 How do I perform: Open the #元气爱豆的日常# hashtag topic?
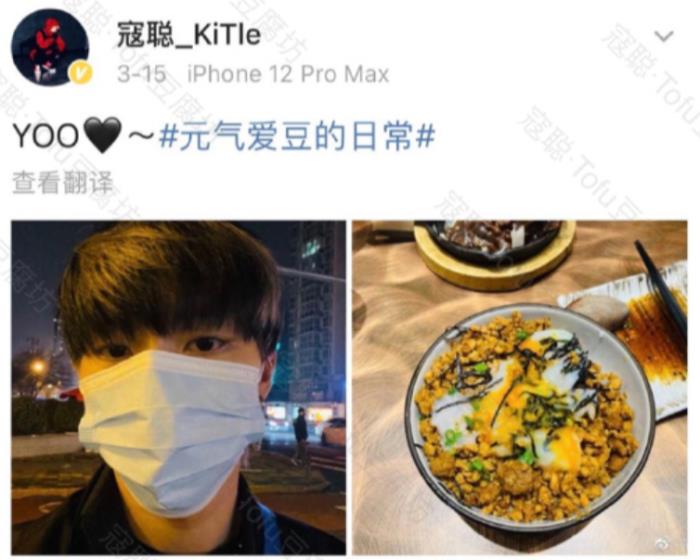296,135
